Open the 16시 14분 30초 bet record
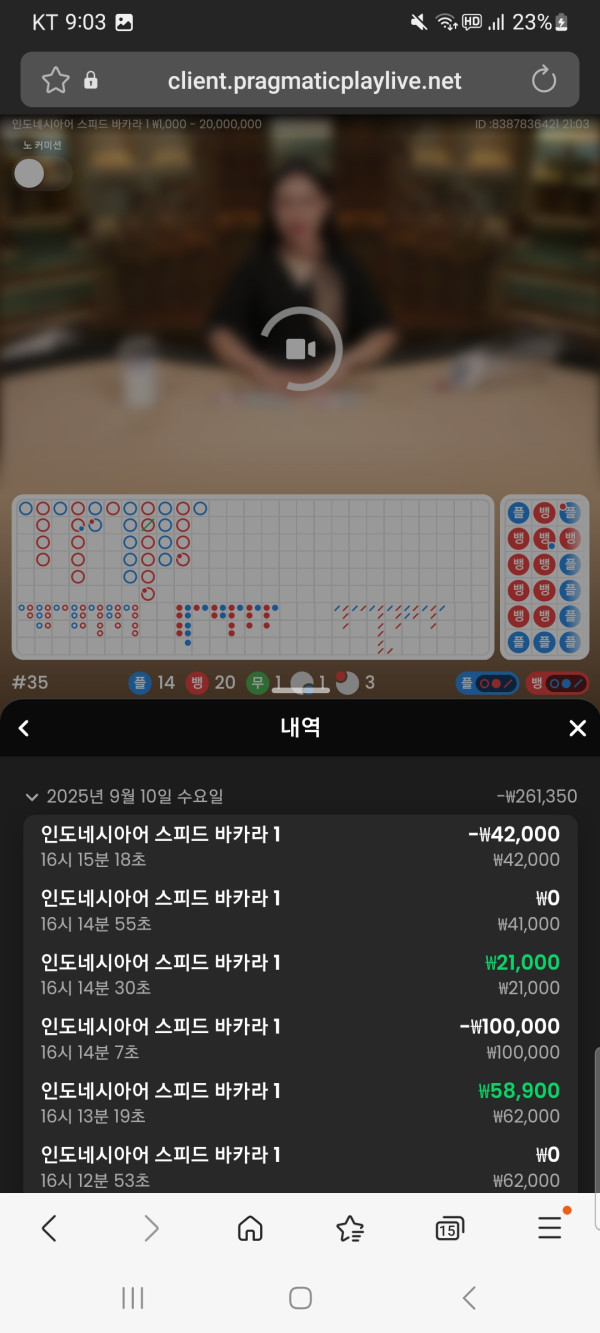The image size is (600, 1333). [x=300, y=974]
